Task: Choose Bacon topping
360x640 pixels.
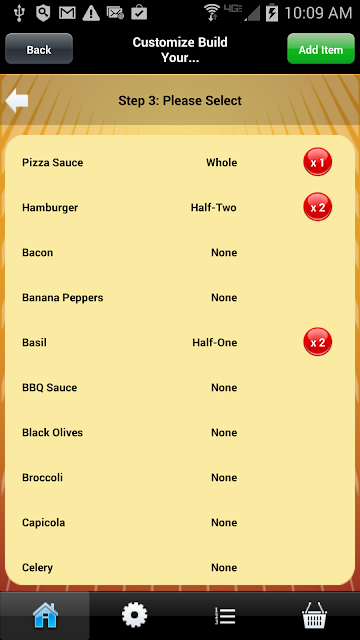Action: click(180, 252)
